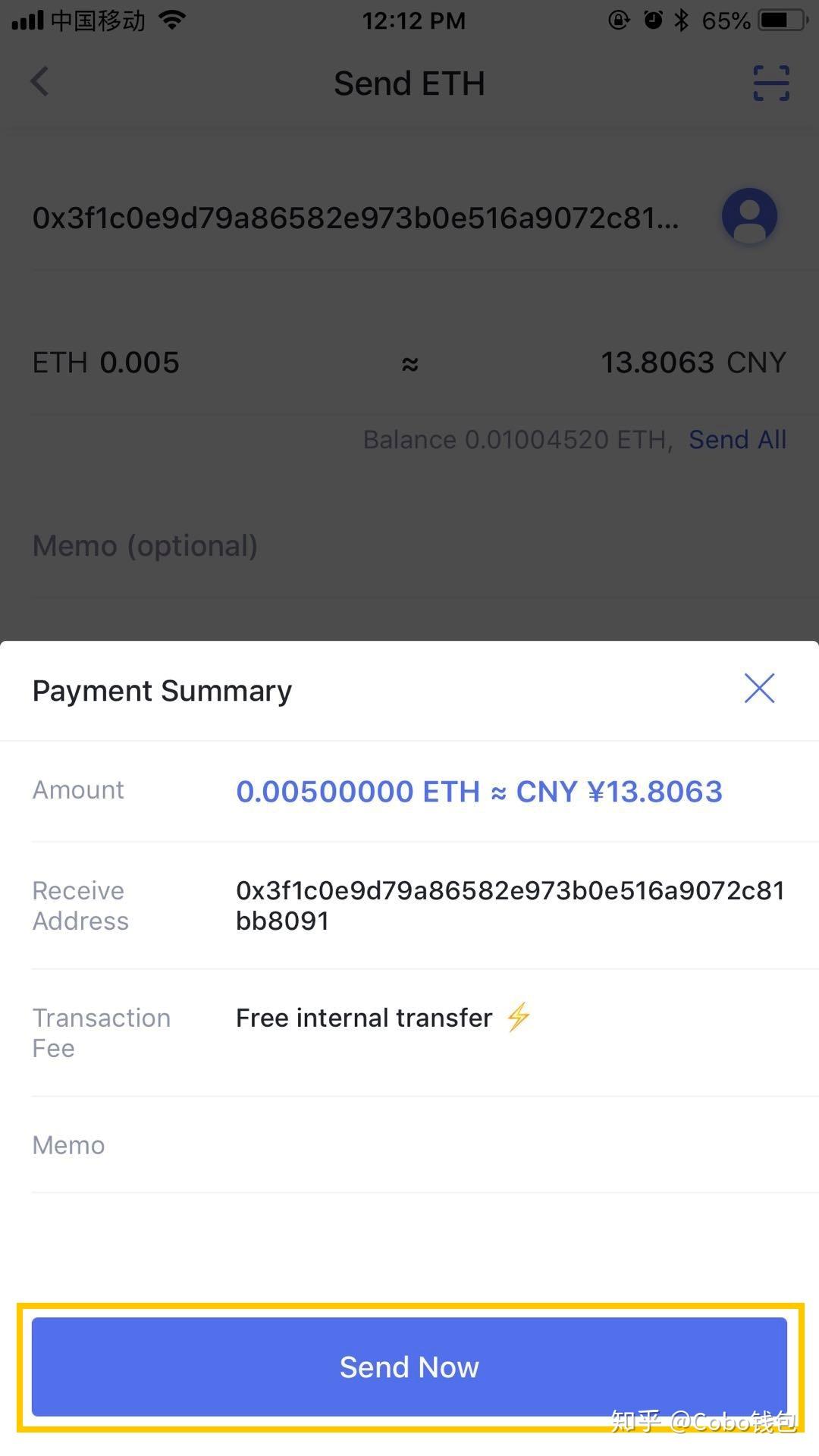Select the Amount value in blue text

point(478,791)
